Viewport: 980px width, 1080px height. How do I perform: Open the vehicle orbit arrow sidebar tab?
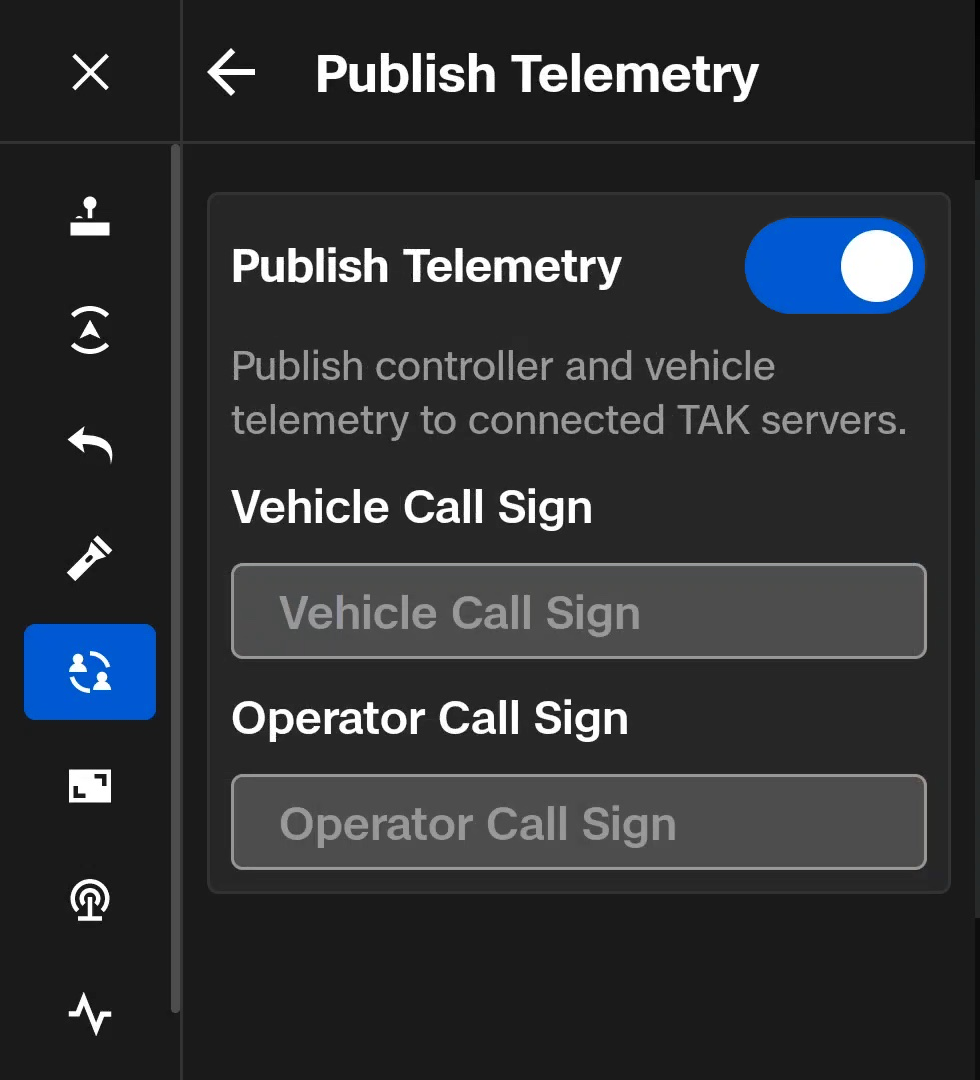(90, 330)
